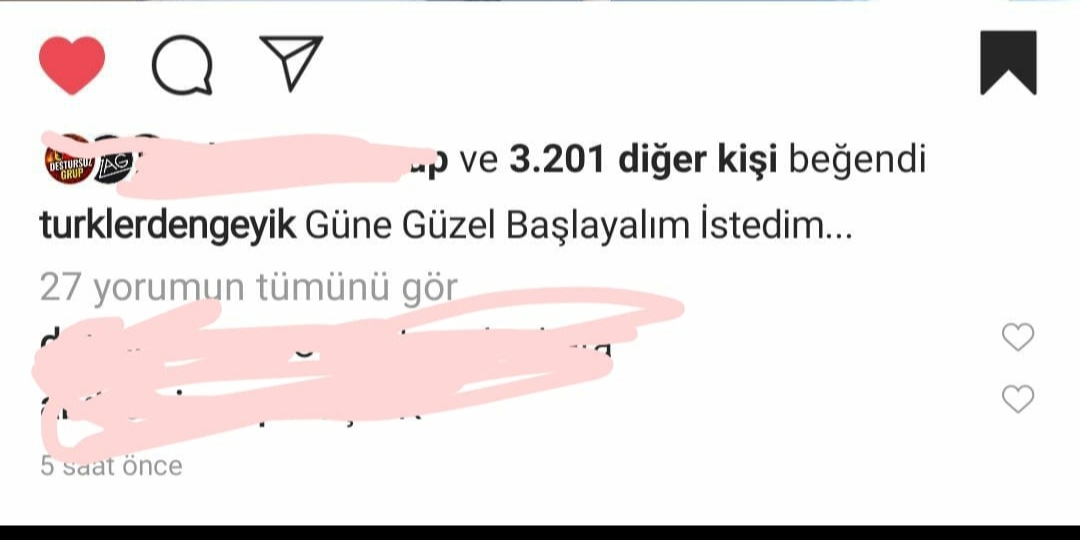The width and height of the screenshot is (1080, 540).
Task: View all 27 comments
Action: point(248,288)
